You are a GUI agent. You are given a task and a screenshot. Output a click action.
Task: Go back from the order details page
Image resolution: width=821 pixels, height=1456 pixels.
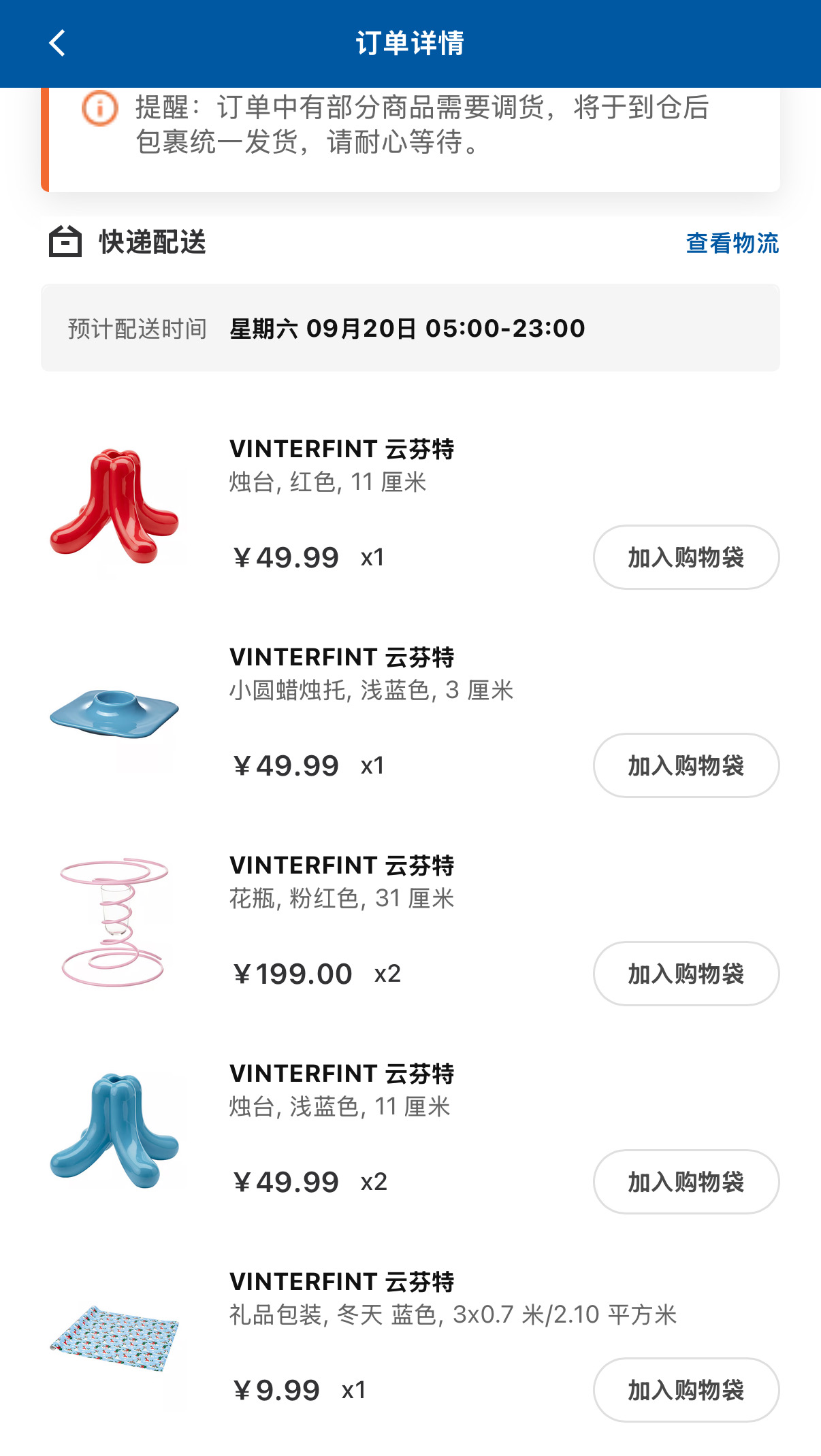pyautogui.click(x=57, y=44)
